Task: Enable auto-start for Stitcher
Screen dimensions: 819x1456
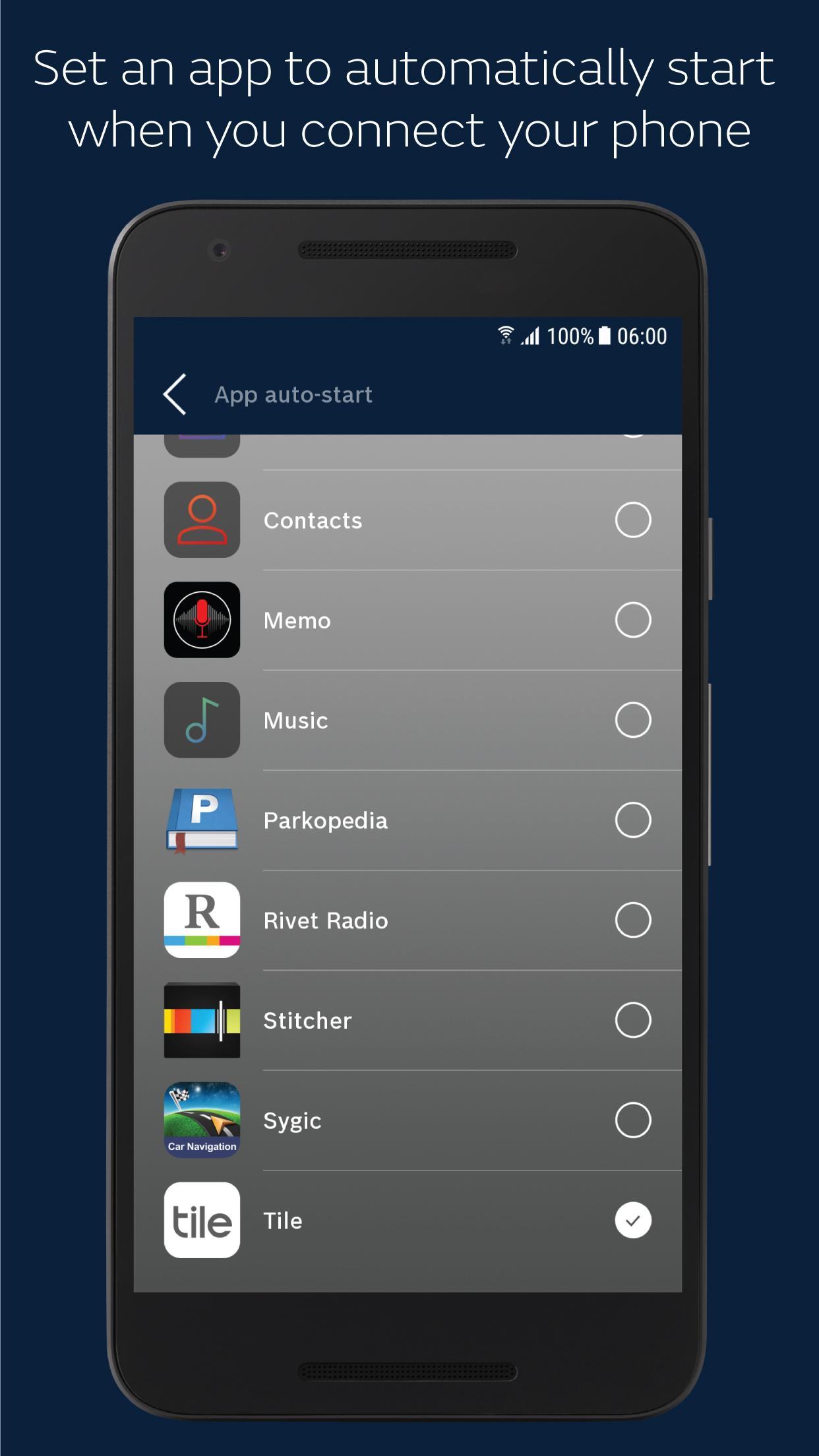Action: pos(632,1021)
